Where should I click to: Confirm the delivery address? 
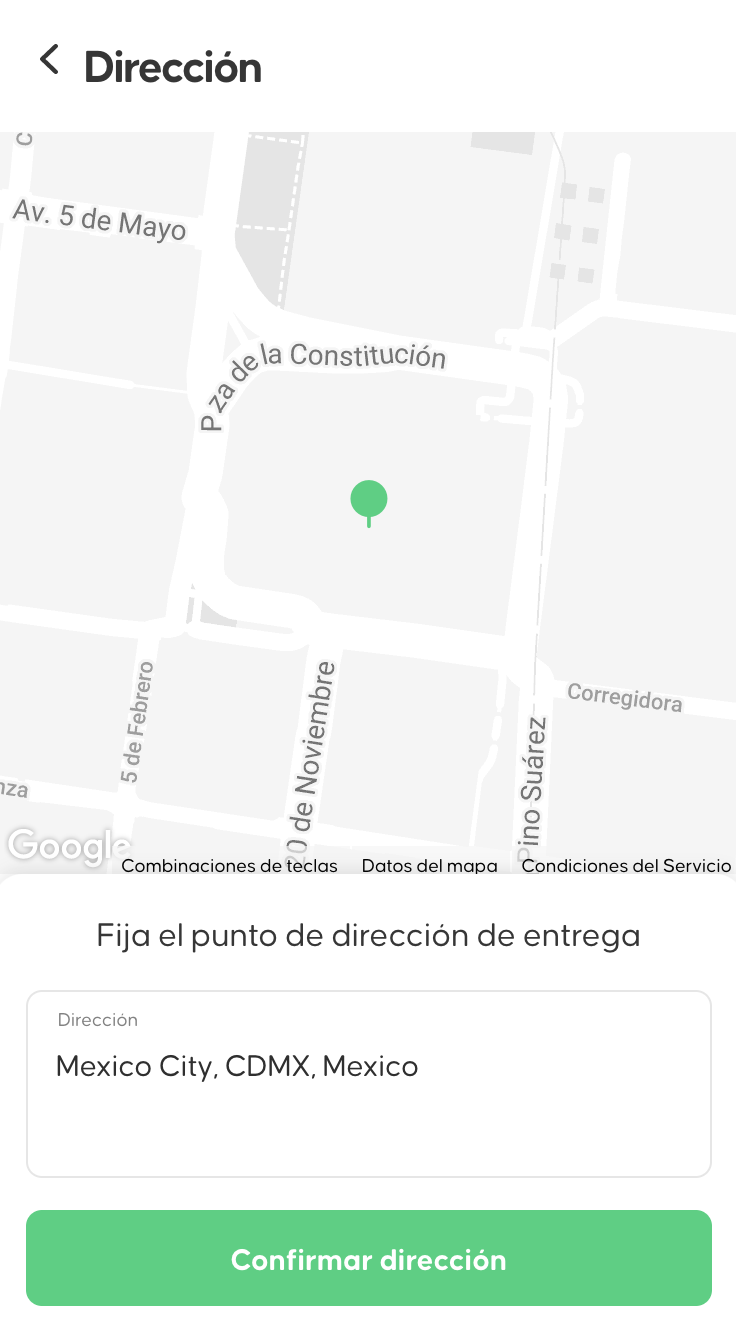pos(368,1258)
